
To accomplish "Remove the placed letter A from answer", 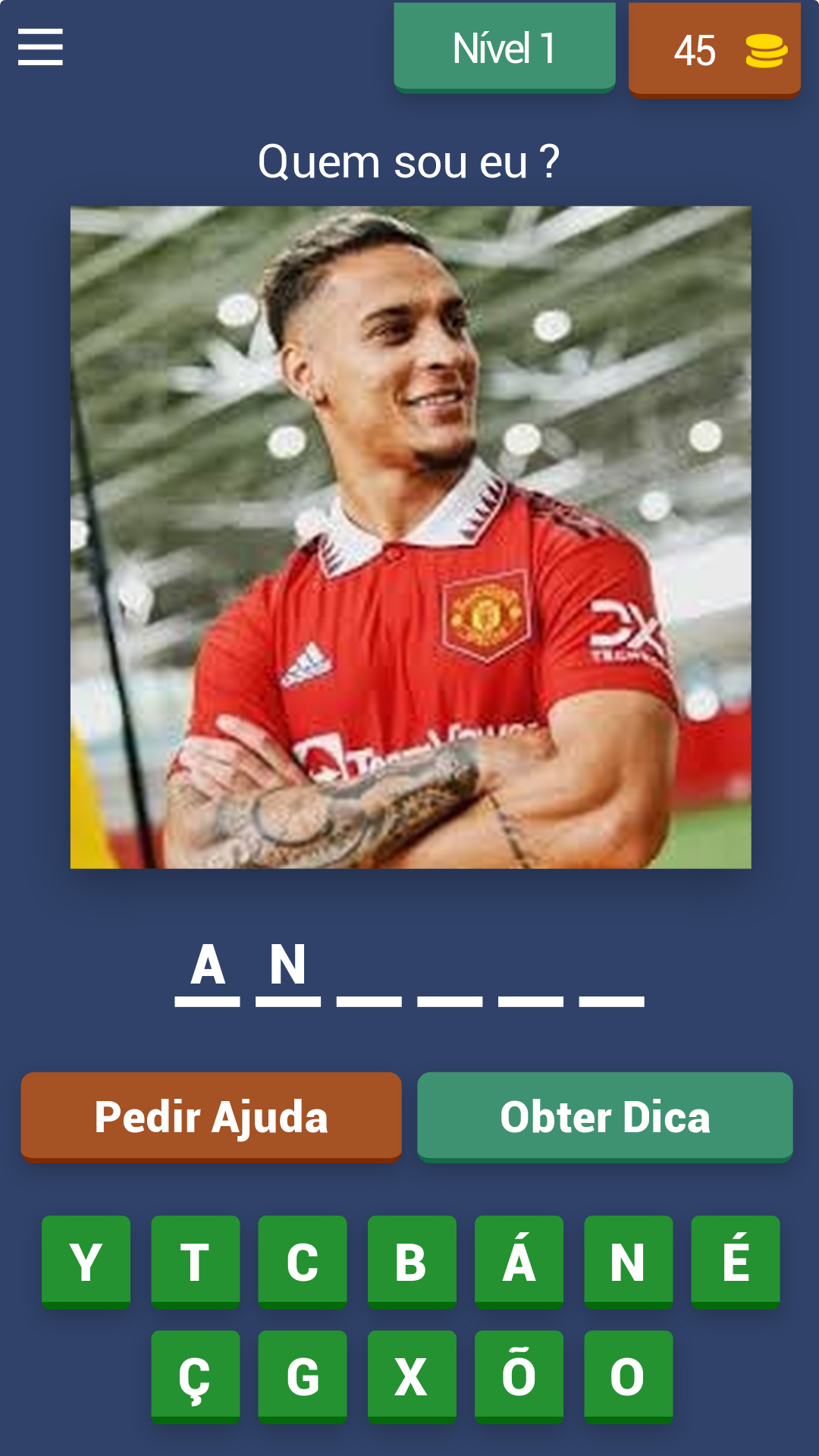I will [207, 967].
